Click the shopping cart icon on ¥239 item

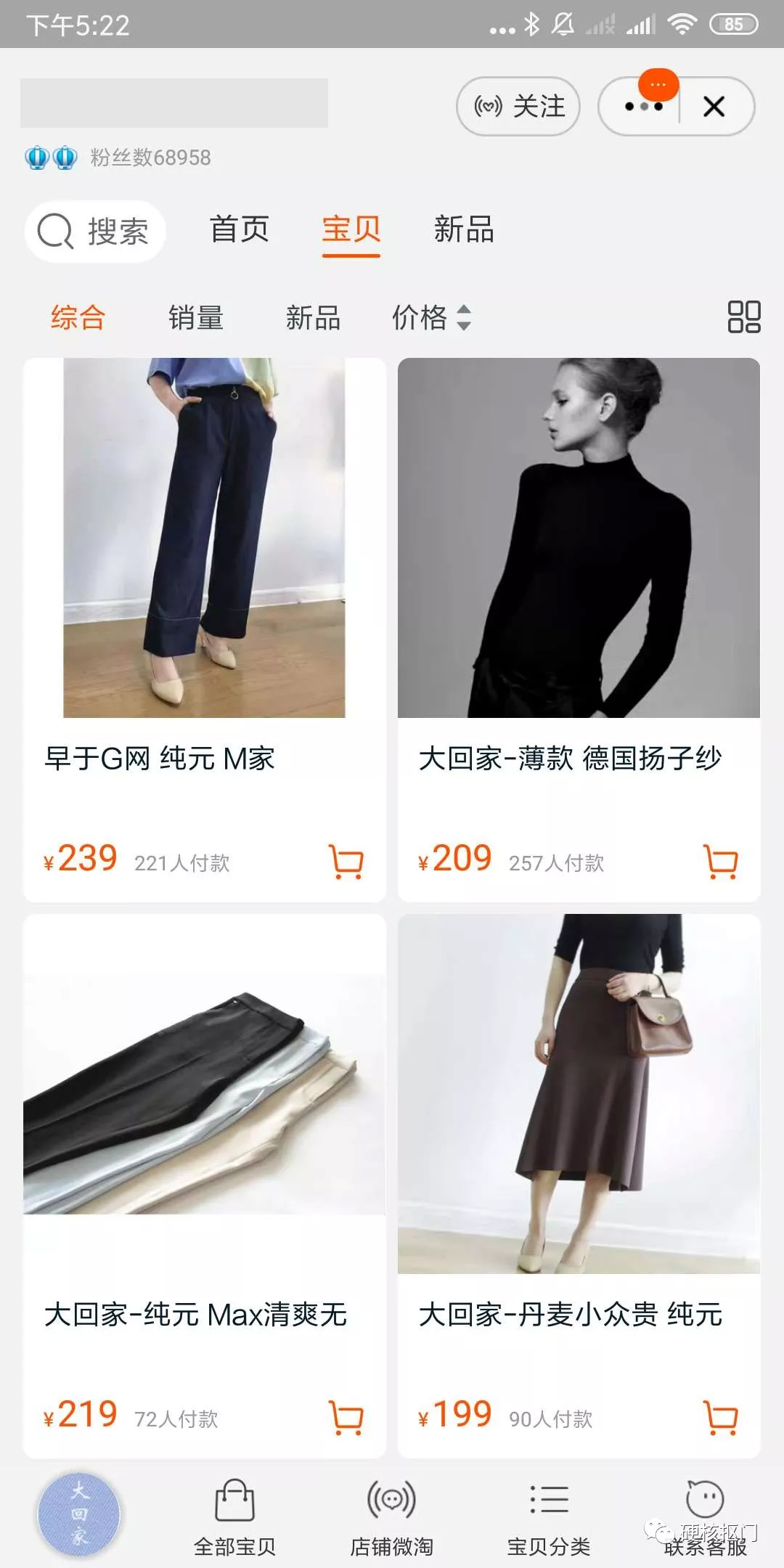pos(346,861)
